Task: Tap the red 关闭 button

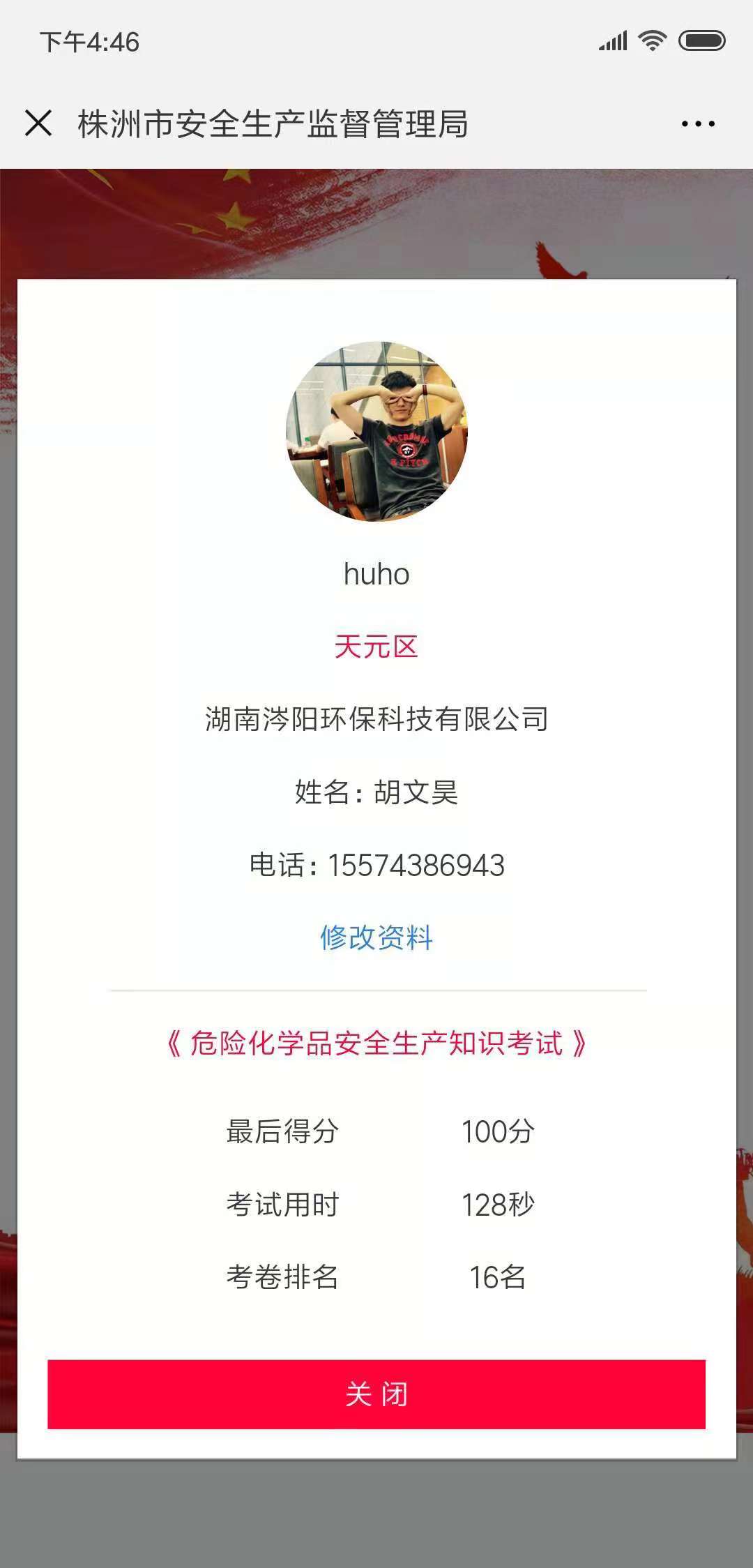Action: [376, 1394]
